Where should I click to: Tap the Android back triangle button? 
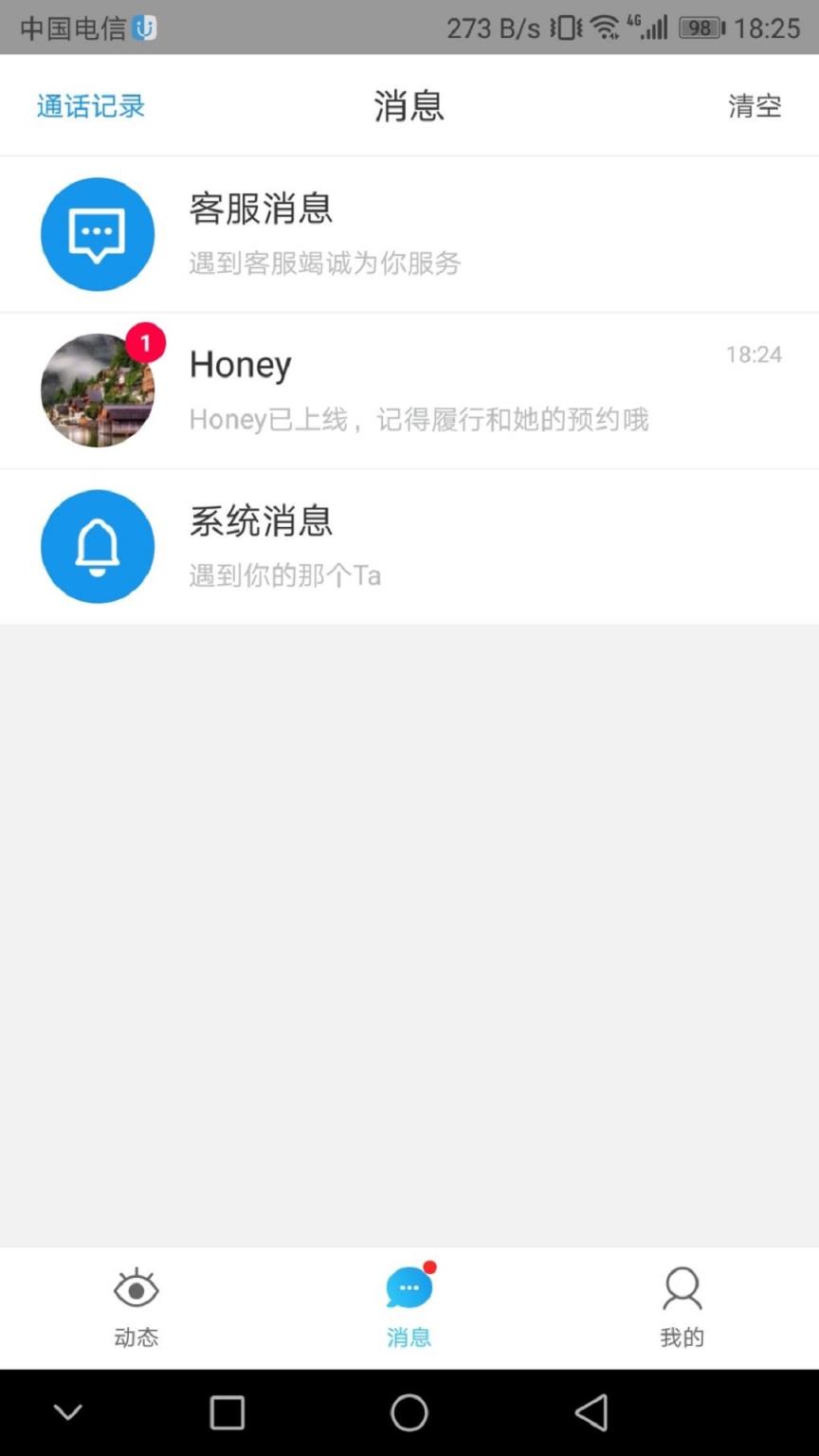tap(591, 1412)
